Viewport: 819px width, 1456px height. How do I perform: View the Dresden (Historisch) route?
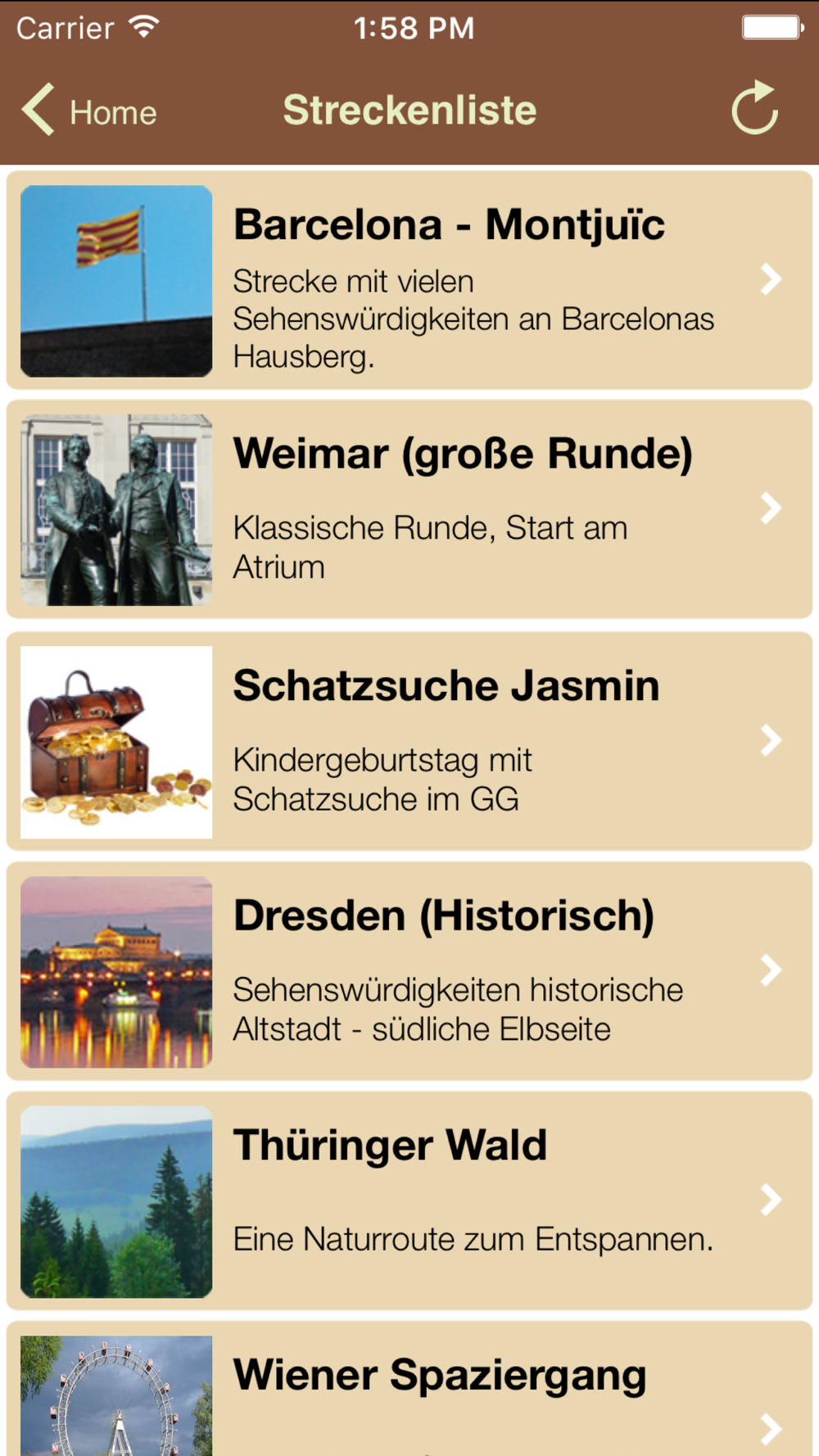pyautogui.click(x=409, y=971)
